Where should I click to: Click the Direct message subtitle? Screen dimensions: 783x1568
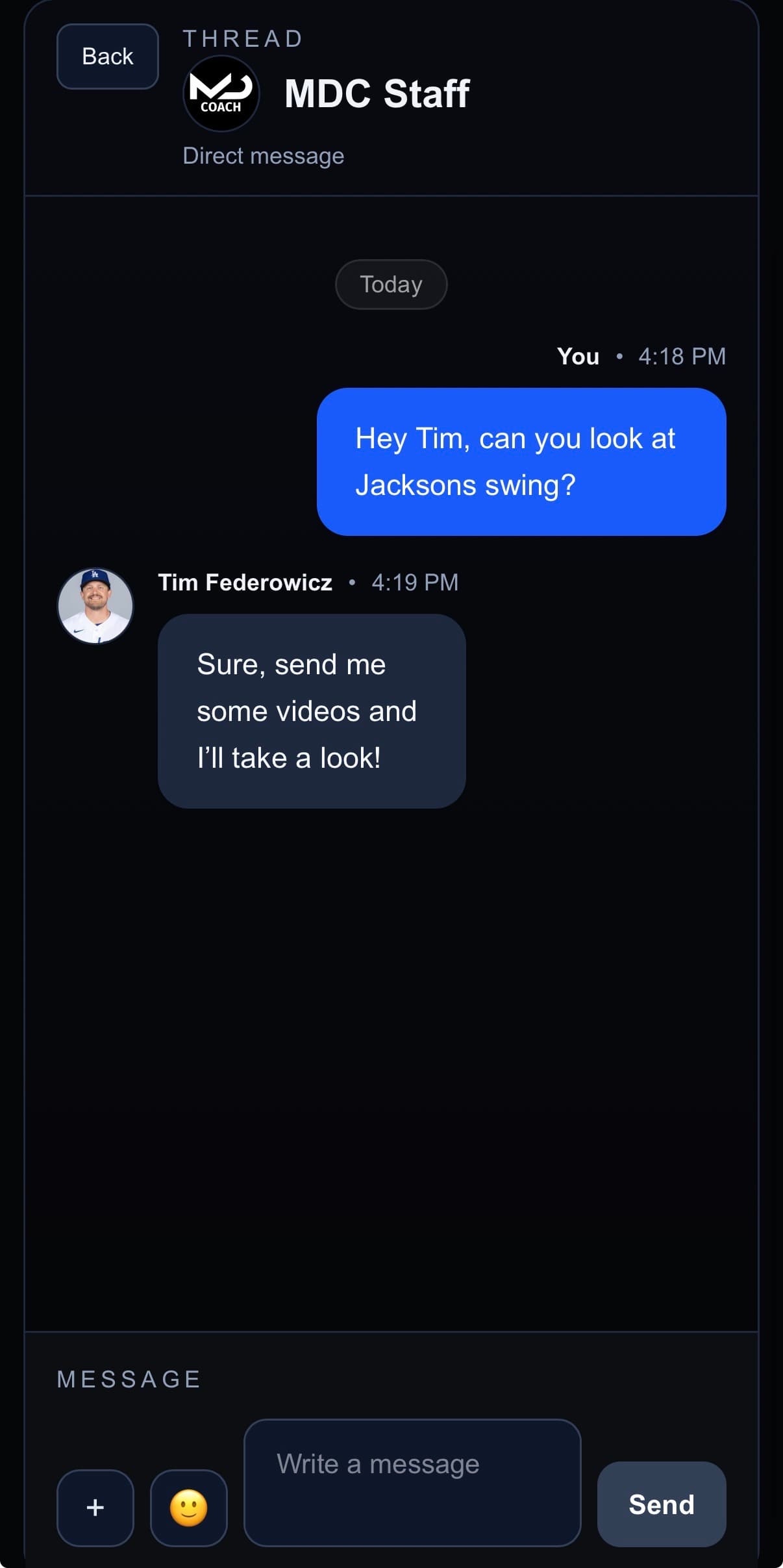coord(264,155)
